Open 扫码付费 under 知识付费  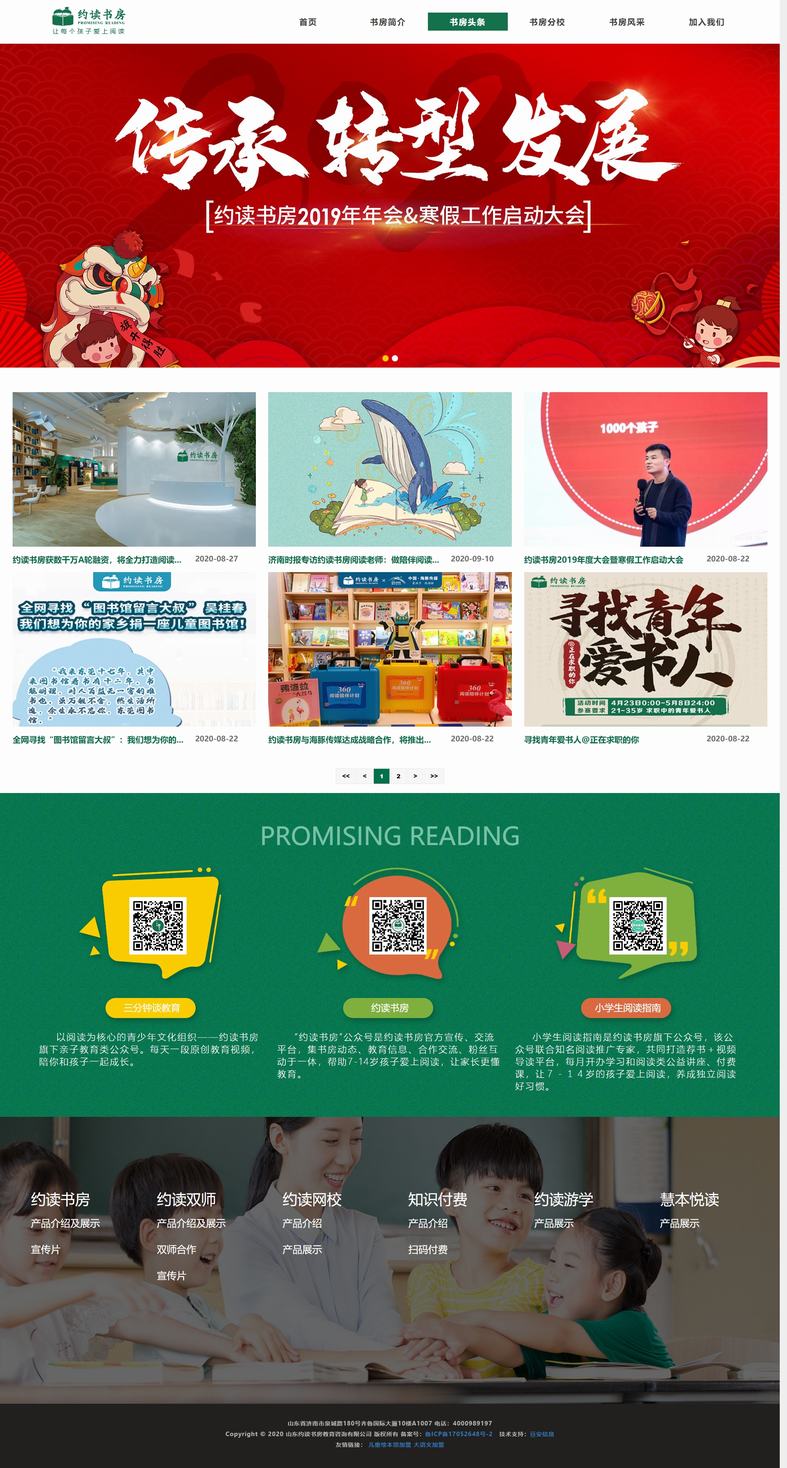[x=427, y=1250]
